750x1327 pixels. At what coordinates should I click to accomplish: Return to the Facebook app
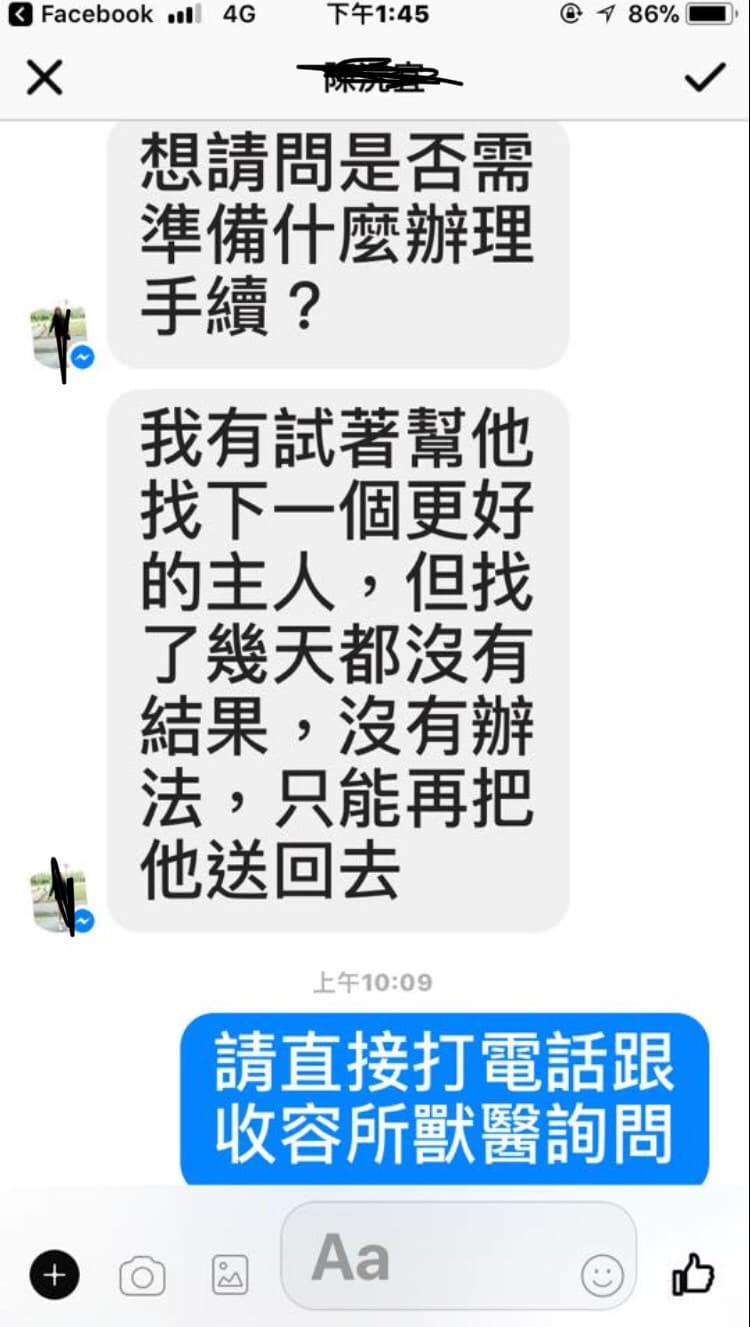pos(80,15)
